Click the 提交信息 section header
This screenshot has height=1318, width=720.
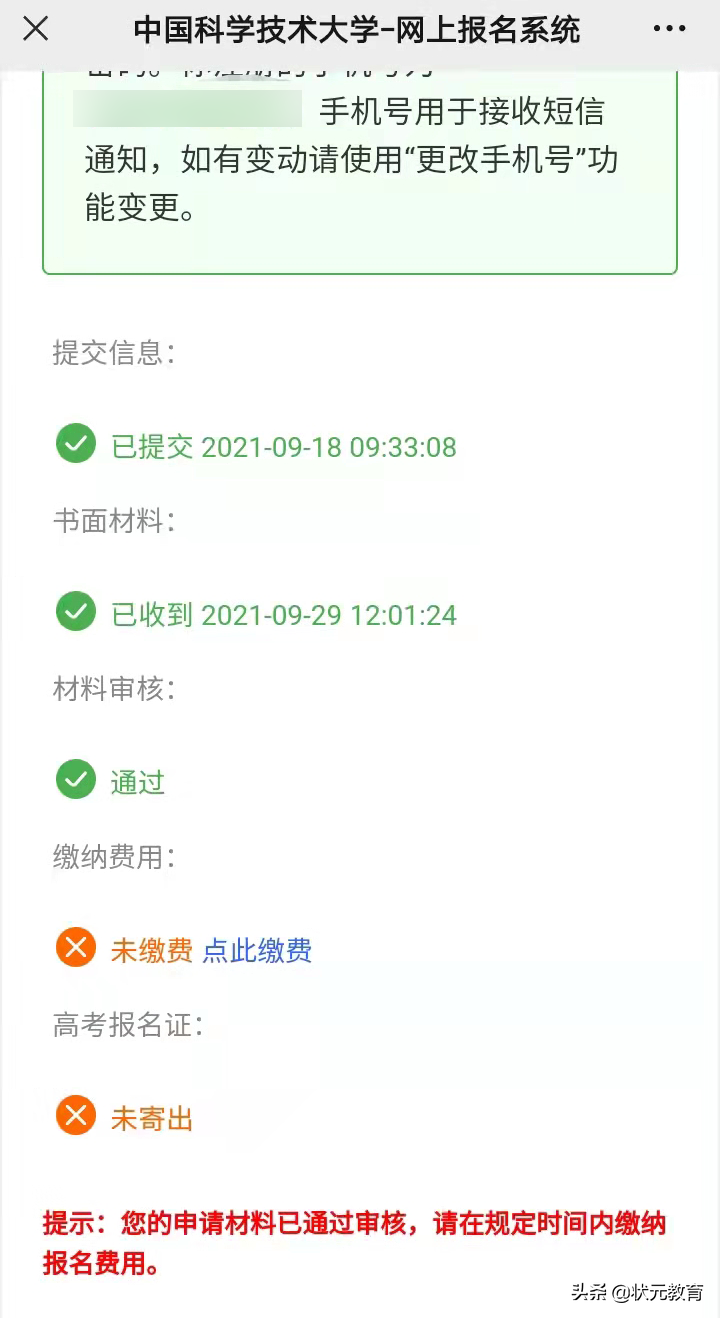tap(112, 353)
